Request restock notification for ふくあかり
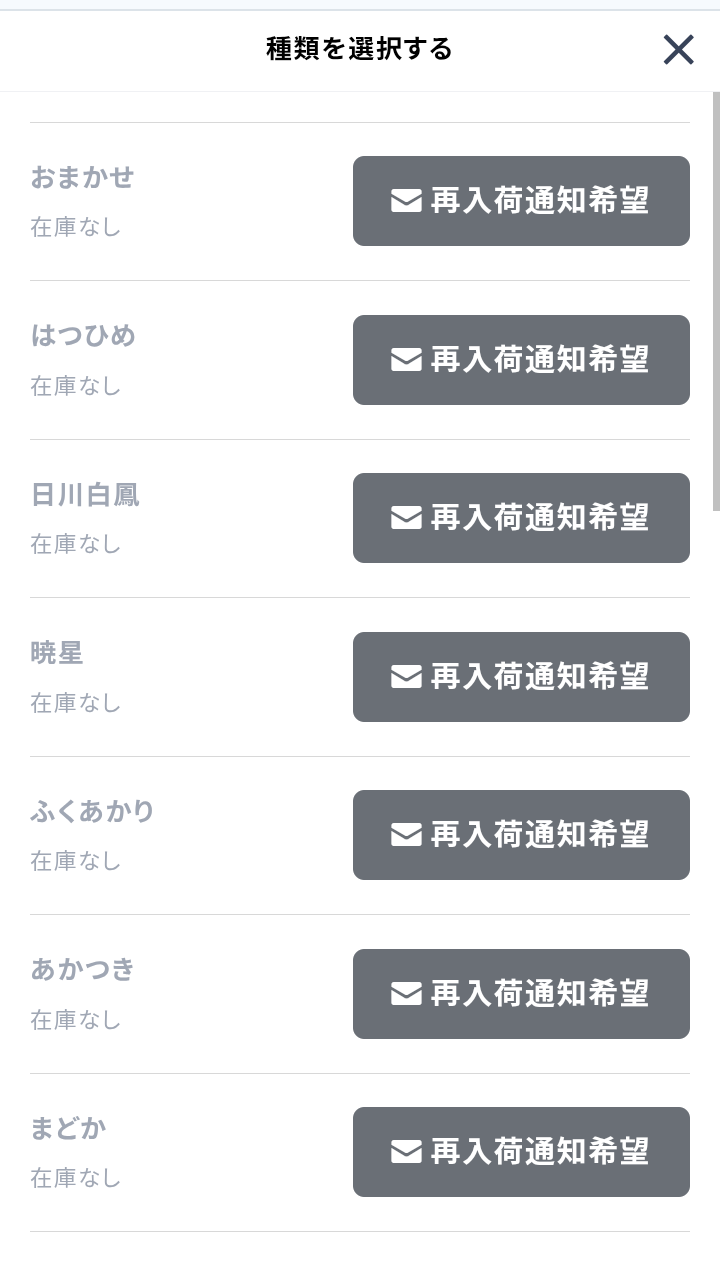Image resolution: width=720 pixels, height=1261 pixels. (520, 835)
